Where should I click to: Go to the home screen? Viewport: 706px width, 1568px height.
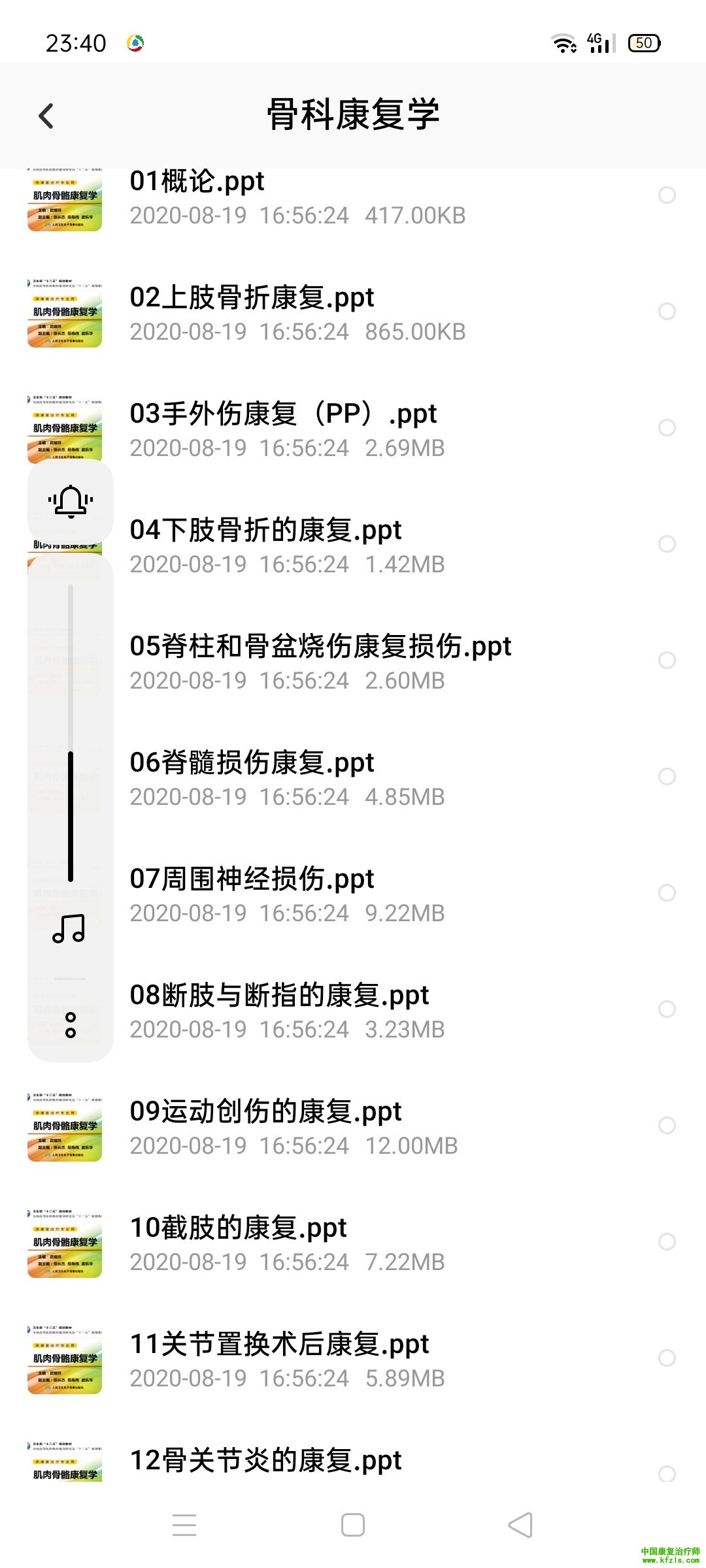coord(353,1526)
